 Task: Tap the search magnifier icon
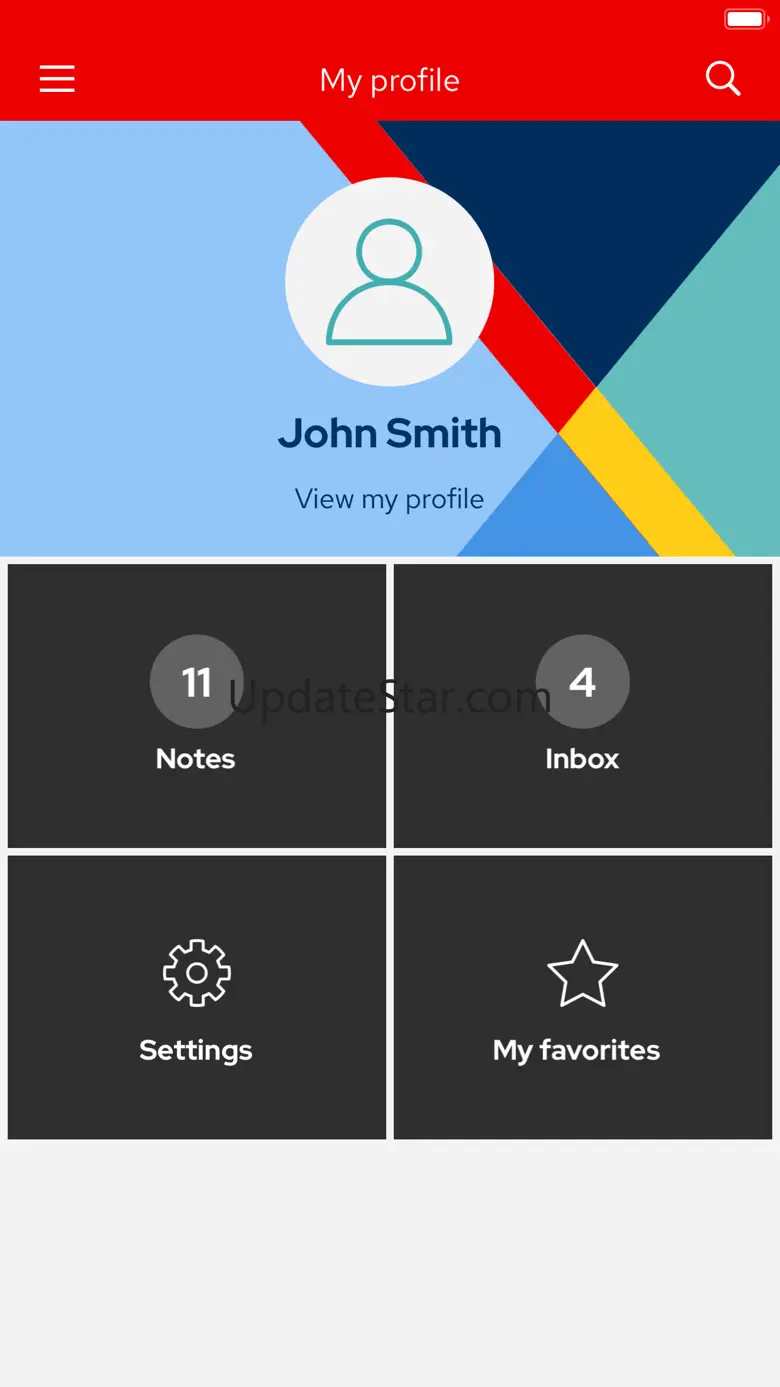tap(722, 78)
